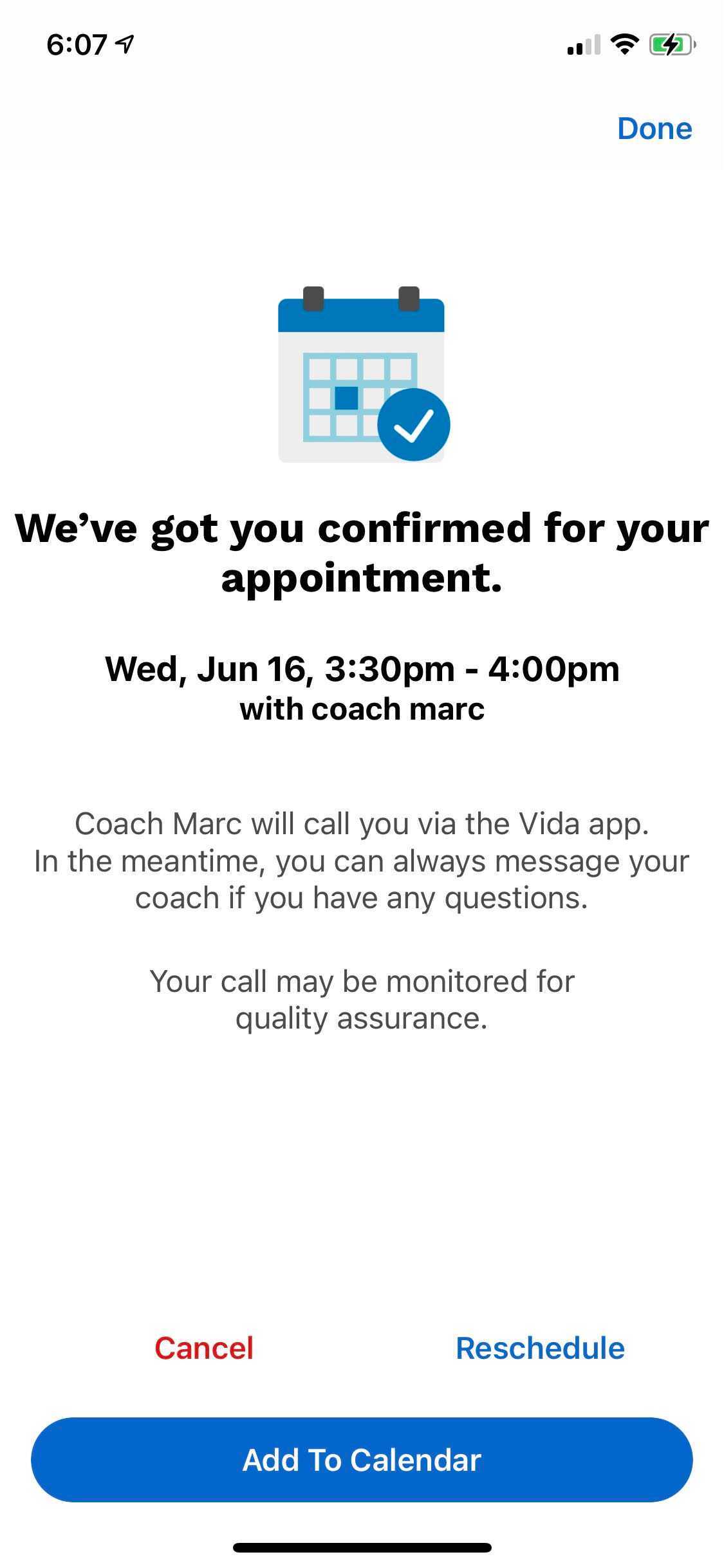This screenshot has height=1568, width=724.
Task: Cancel the appointment with coach Marc
Action: 204,1349
